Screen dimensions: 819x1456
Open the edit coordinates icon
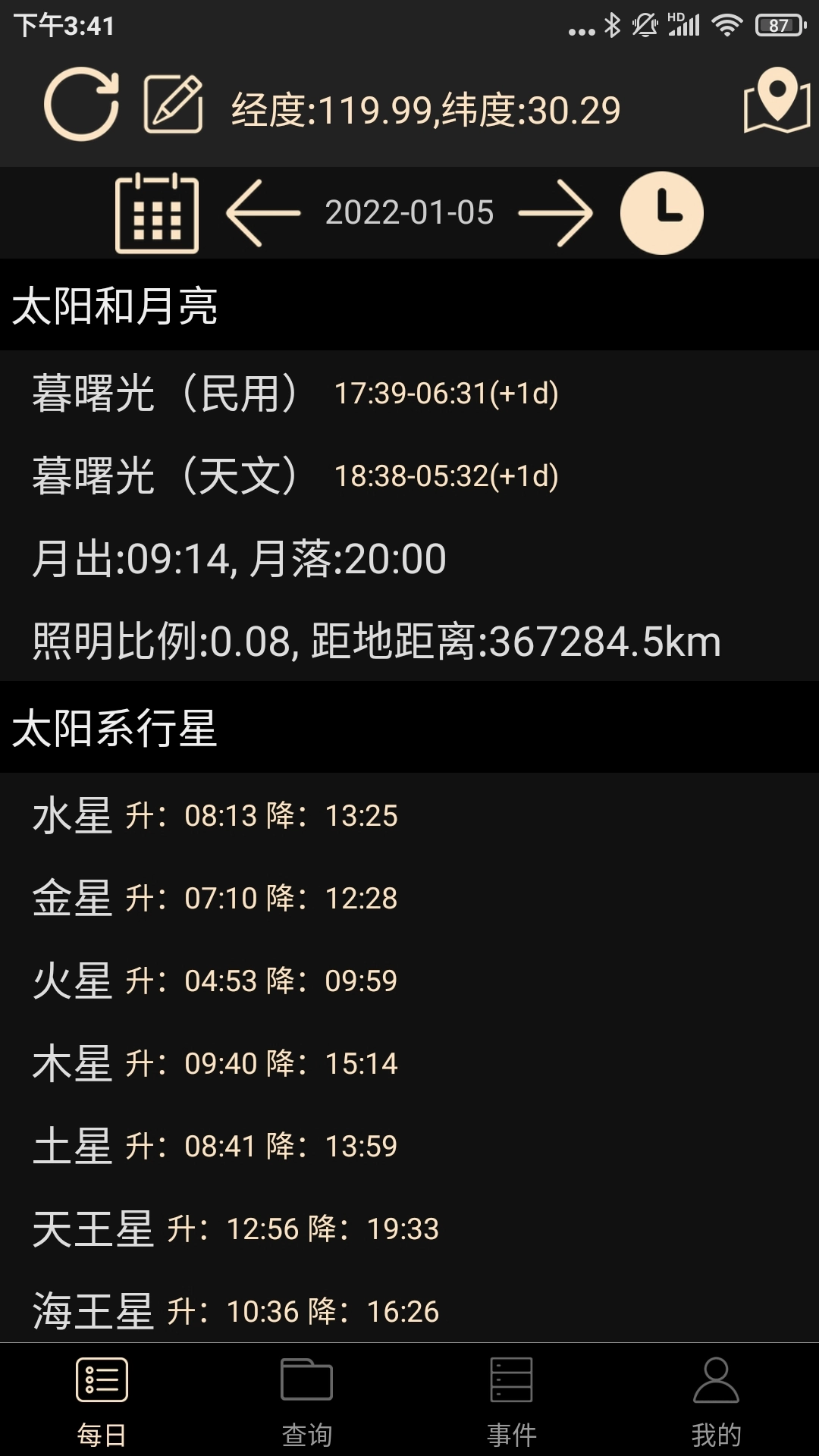coord(173,106)
